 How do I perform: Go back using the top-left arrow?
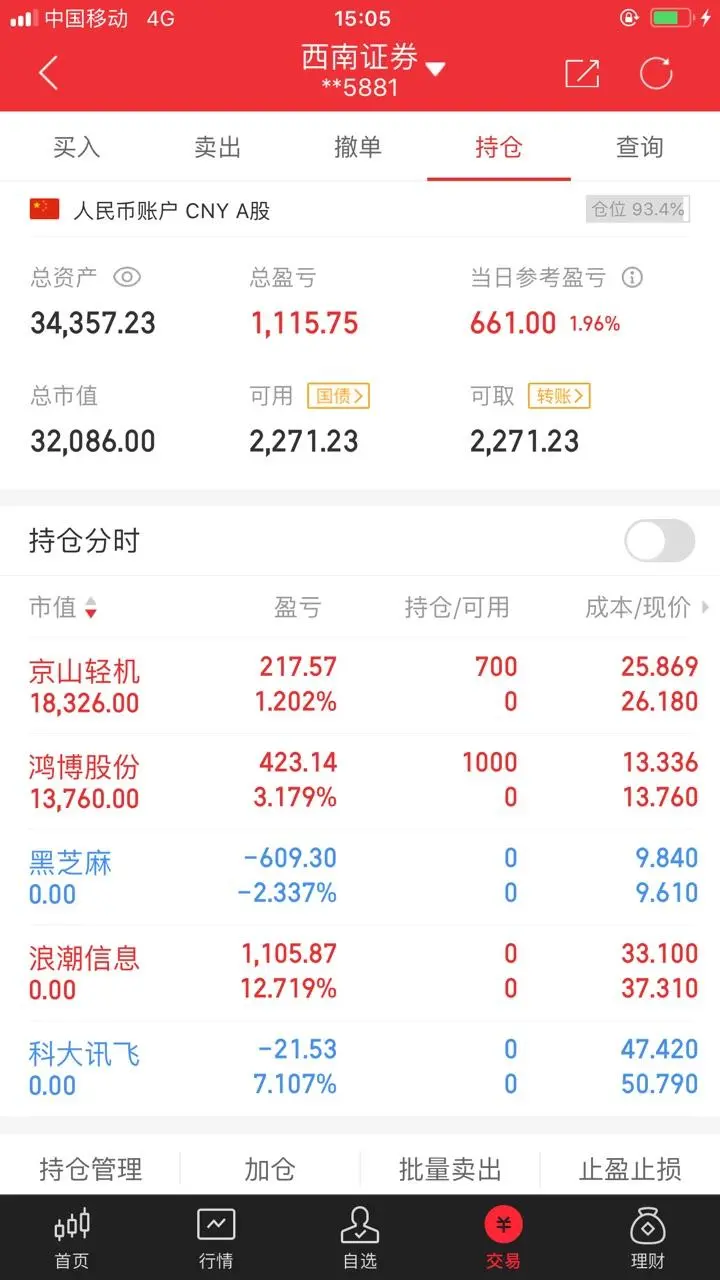tap(48, 73)
